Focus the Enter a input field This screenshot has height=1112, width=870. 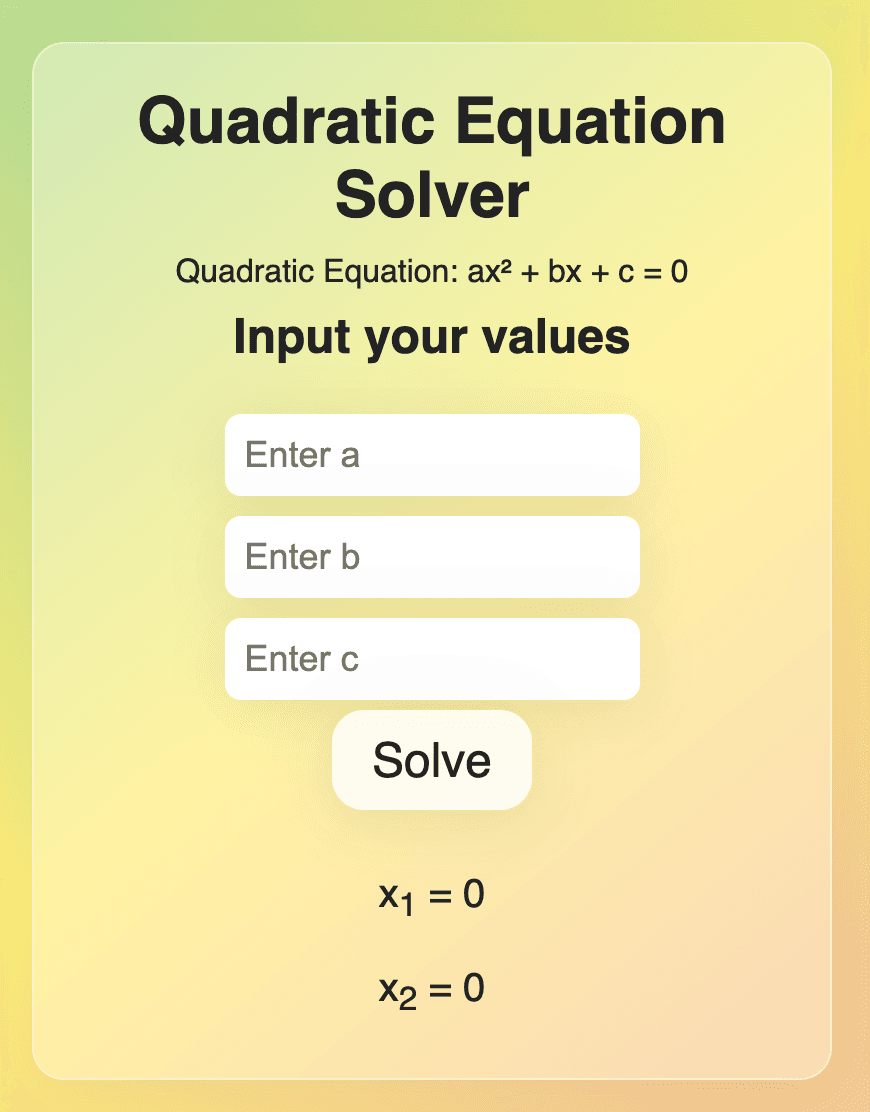[432, 455]
